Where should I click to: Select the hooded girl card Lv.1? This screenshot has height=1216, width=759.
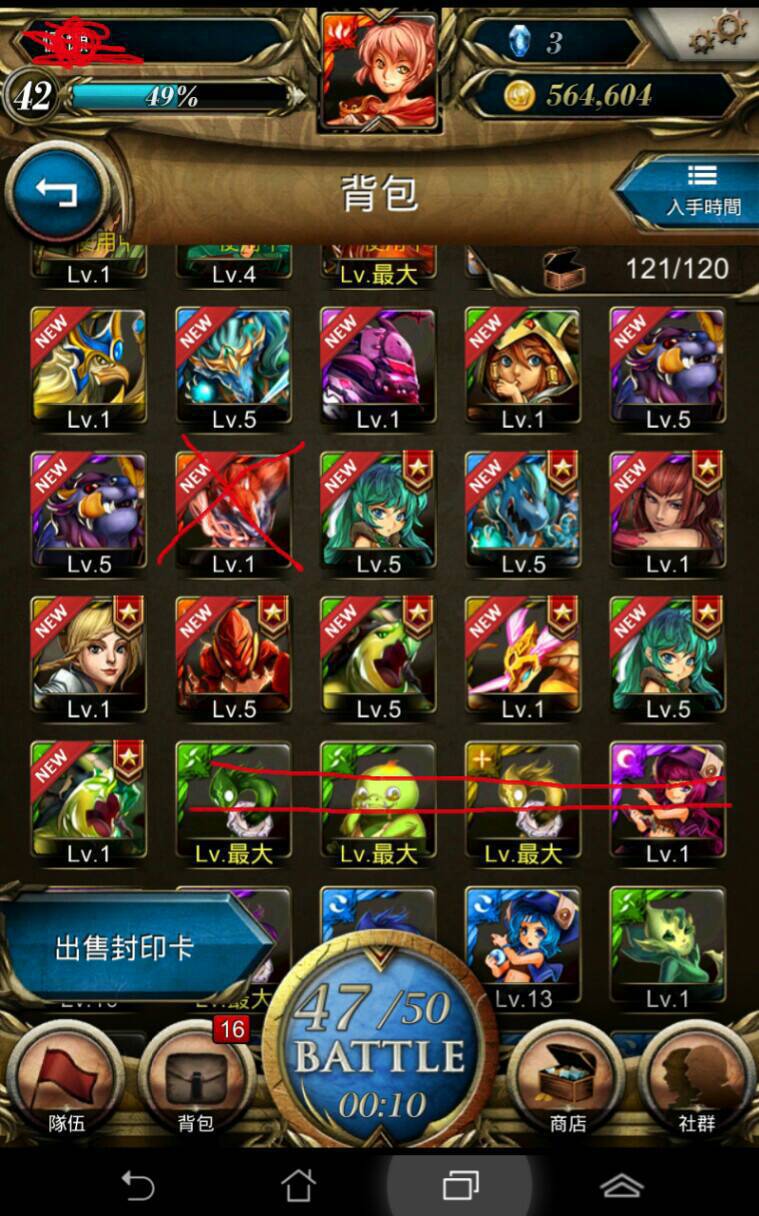[523, 368]
